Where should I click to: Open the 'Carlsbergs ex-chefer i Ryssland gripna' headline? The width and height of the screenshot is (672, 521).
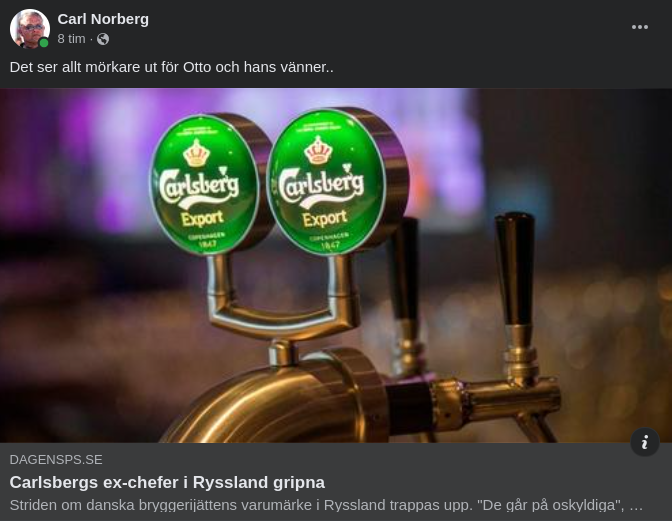pyautogui.click(x=167, y=482)
